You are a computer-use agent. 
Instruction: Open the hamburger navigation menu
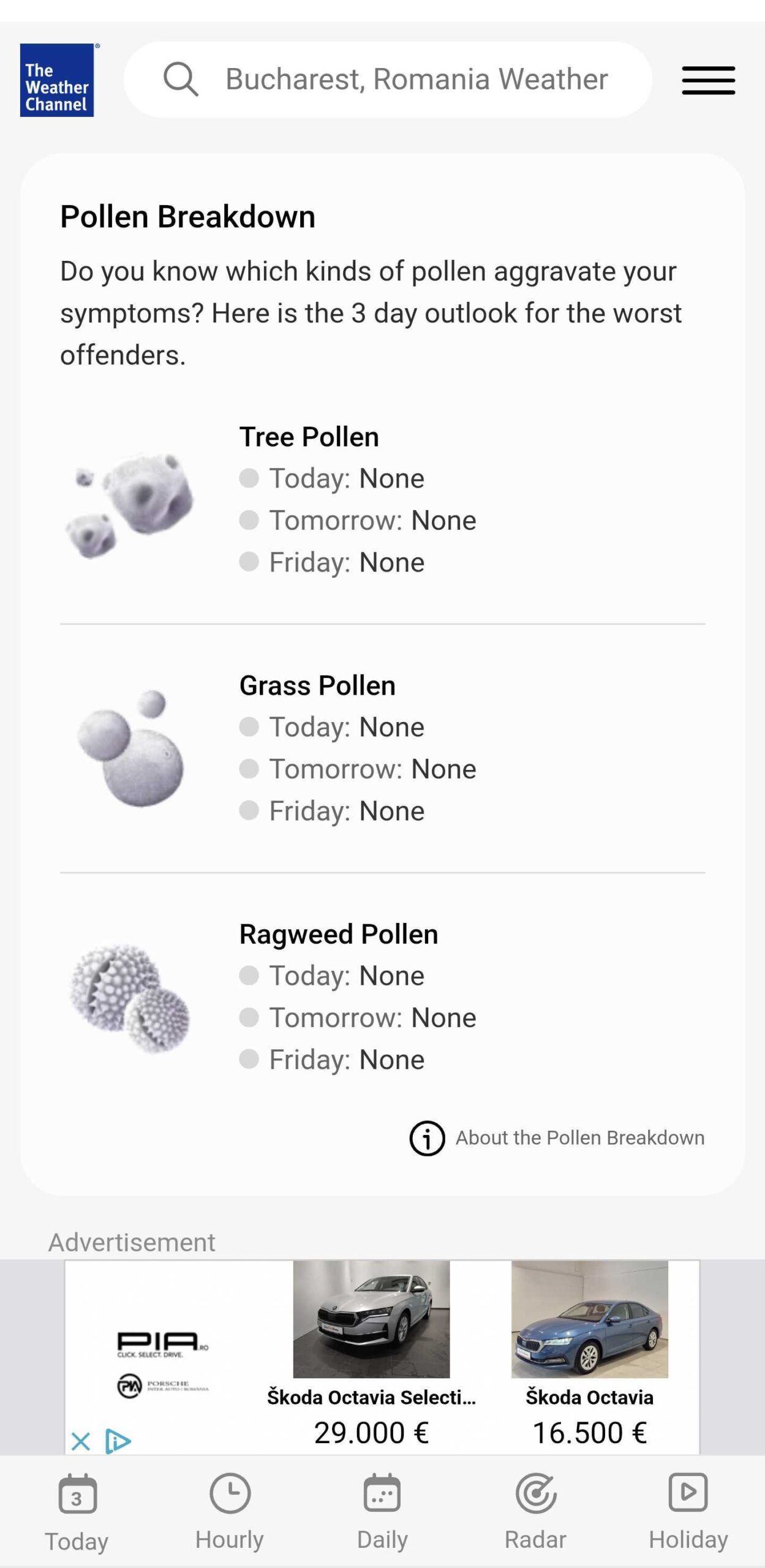click(707, 80)
